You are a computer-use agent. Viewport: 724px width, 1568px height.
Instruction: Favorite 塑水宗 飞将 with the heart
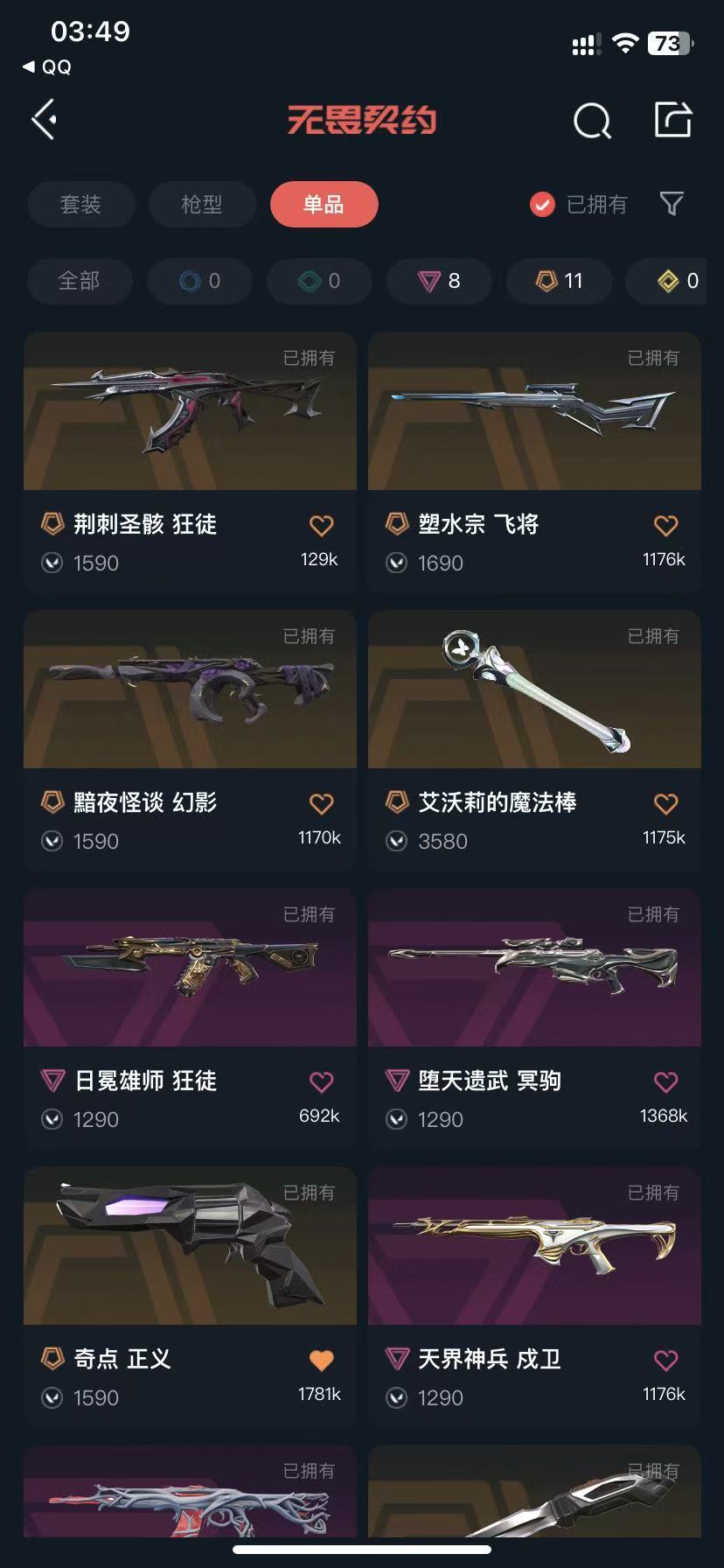(665, 525)
